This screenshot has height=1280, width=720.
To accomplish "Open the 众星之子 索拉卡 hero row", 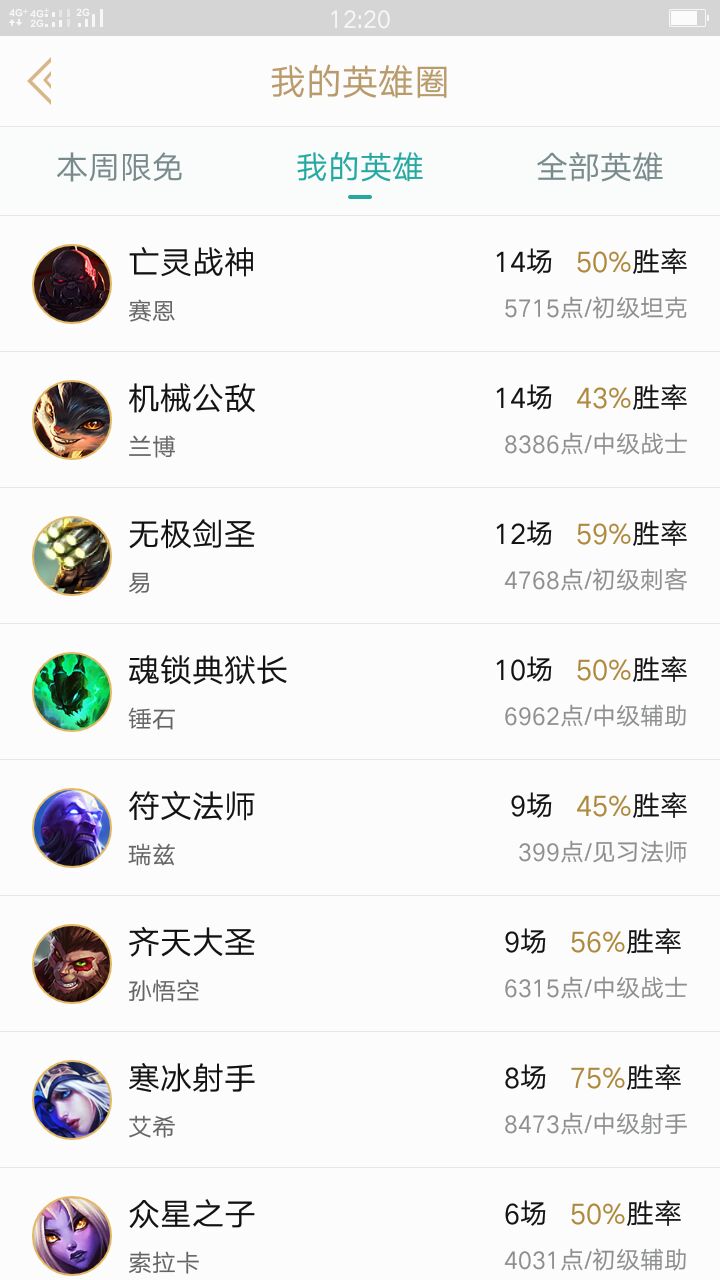I will [x=360, y=1230].
